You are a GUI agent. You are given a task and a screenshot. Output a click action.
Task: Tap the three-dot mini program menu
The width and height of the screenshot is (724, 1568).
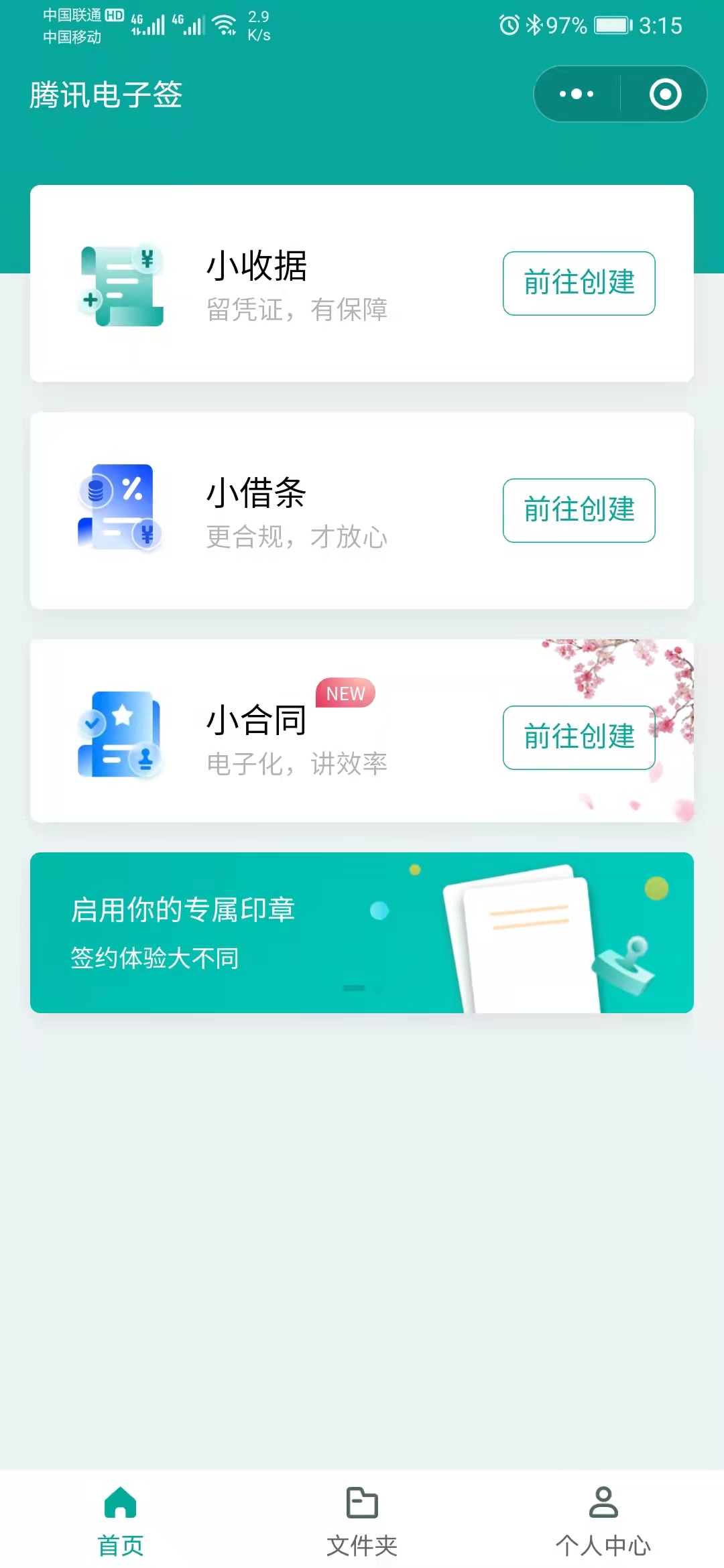click(x=575, y=94)
